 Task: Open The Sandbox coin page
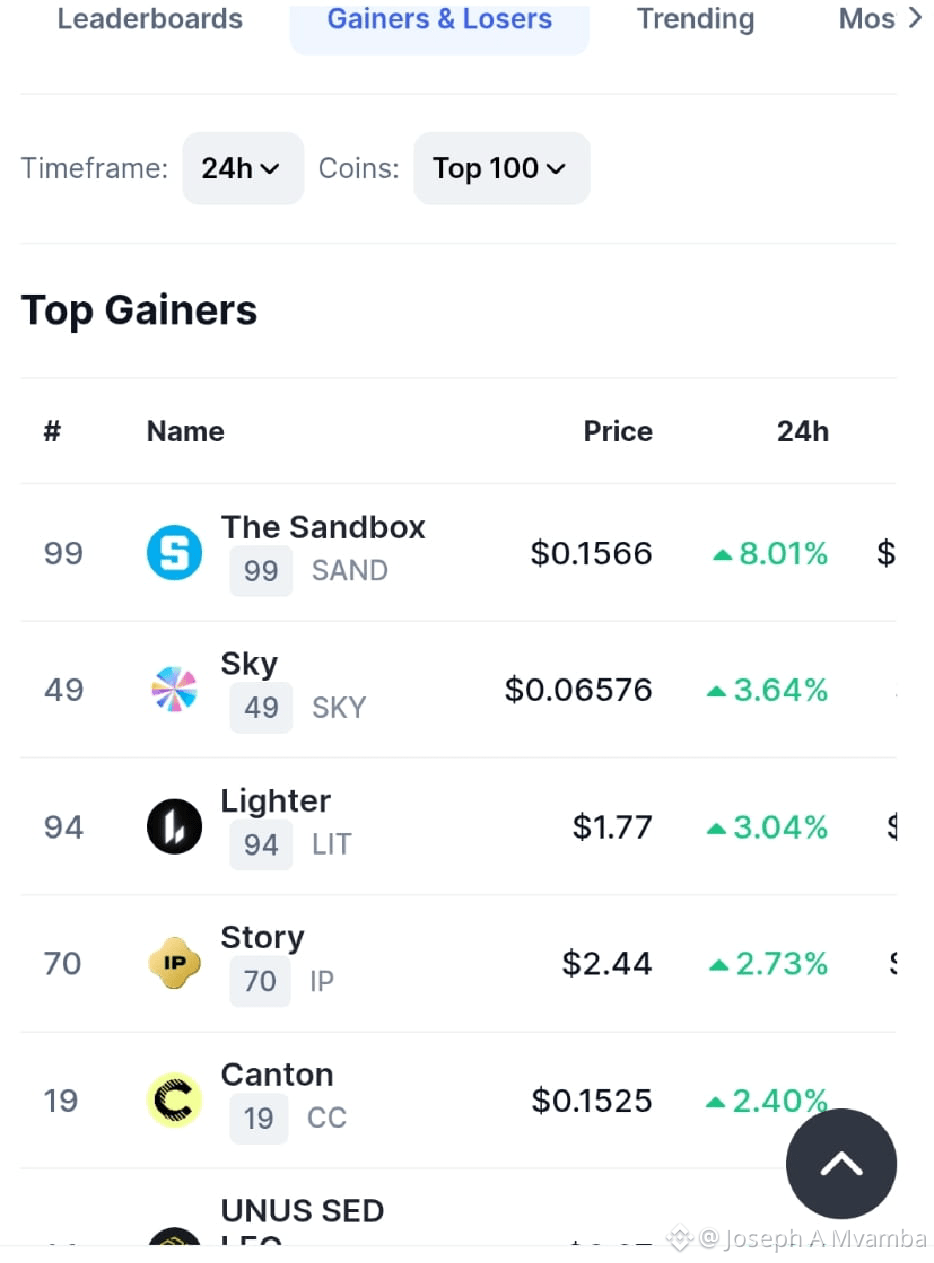coord(322,527)
